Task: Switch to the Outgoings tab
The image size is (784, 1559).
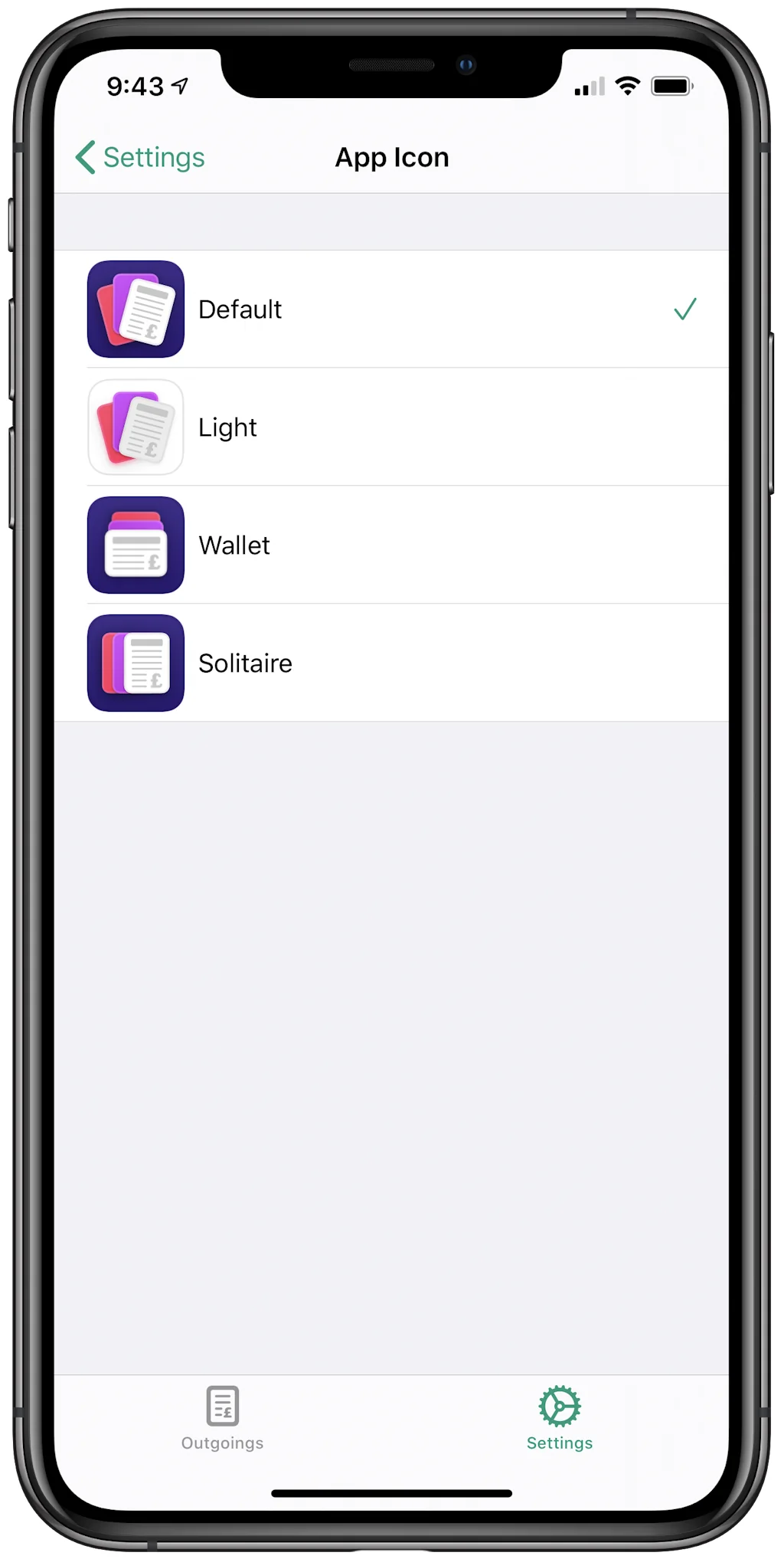Action: (x=222, y=1418)
